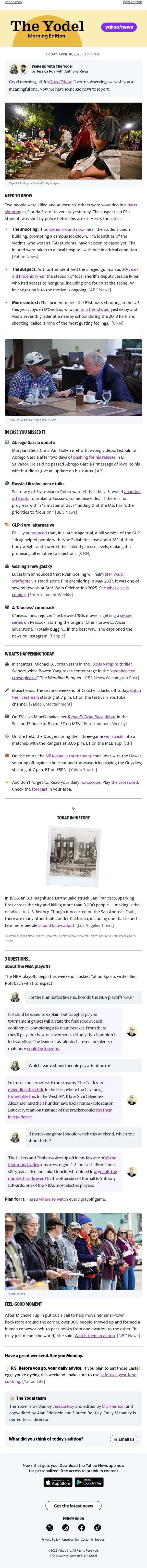
Task: Tap the Good Friday link
Action: (x=60, y=82)
